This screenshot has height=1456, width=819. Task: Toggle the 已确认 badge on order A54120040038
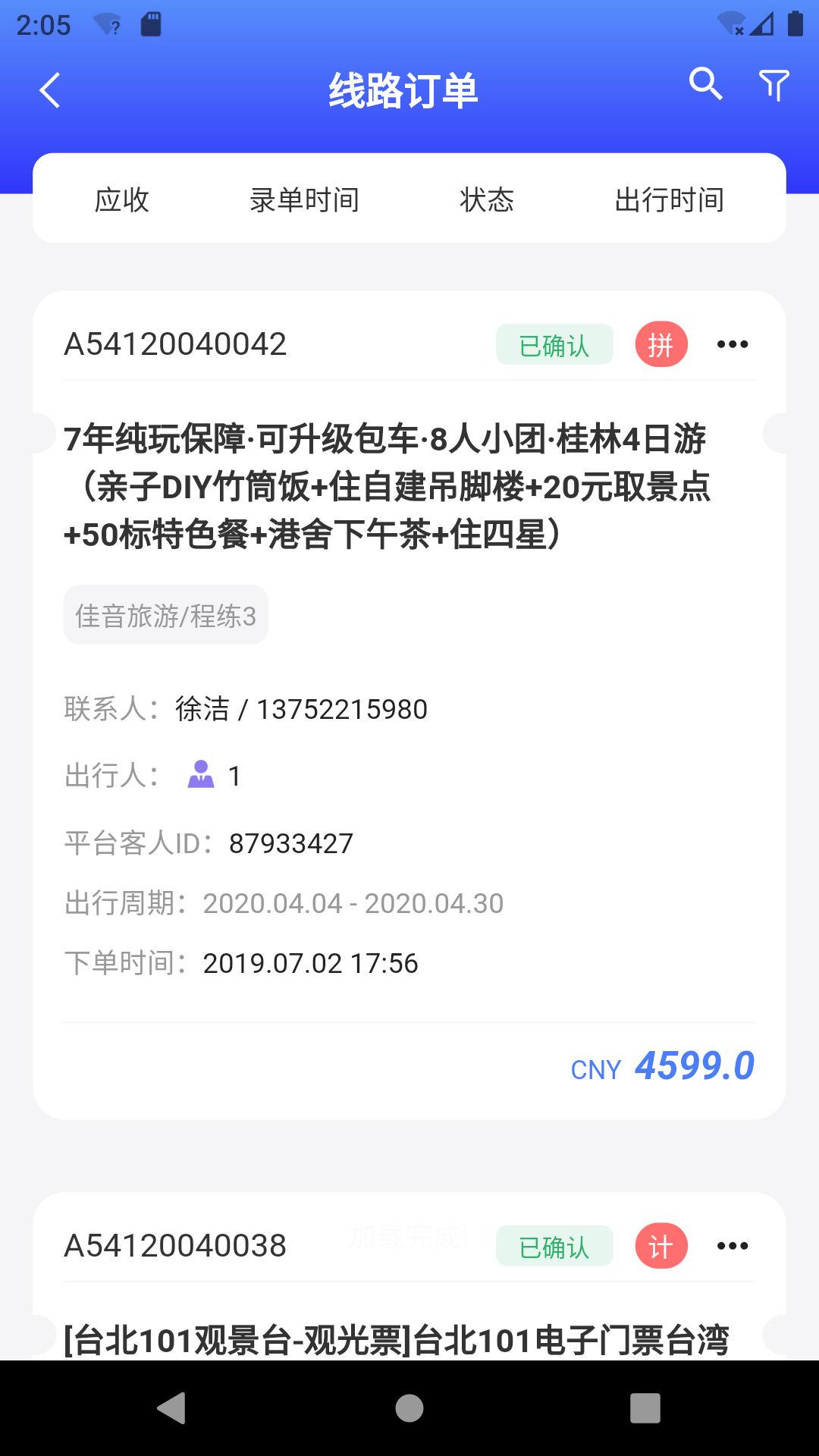(x=554, y=1245)
